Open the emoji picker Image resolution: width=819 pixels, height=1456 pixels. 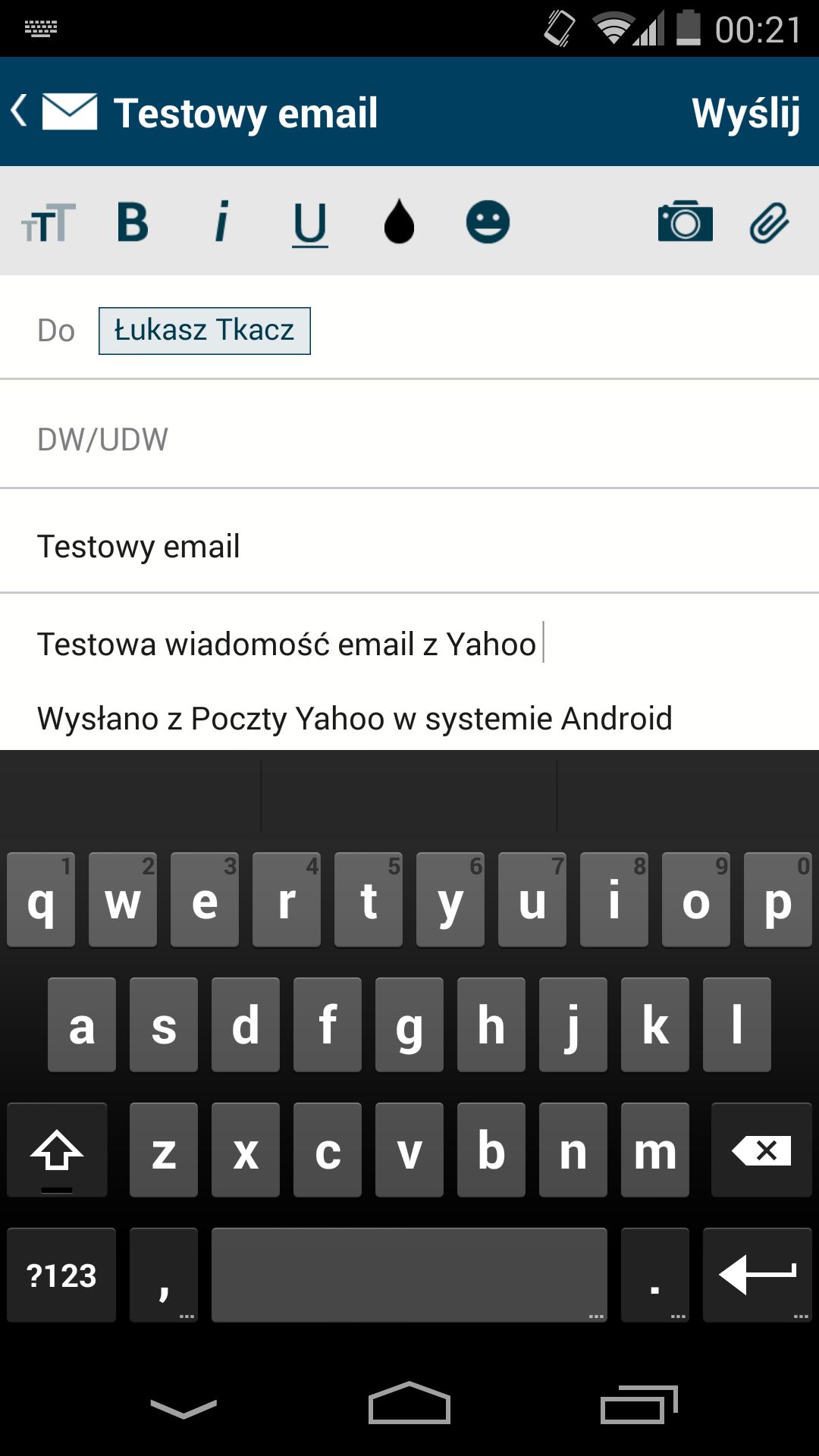pos(488,221)
